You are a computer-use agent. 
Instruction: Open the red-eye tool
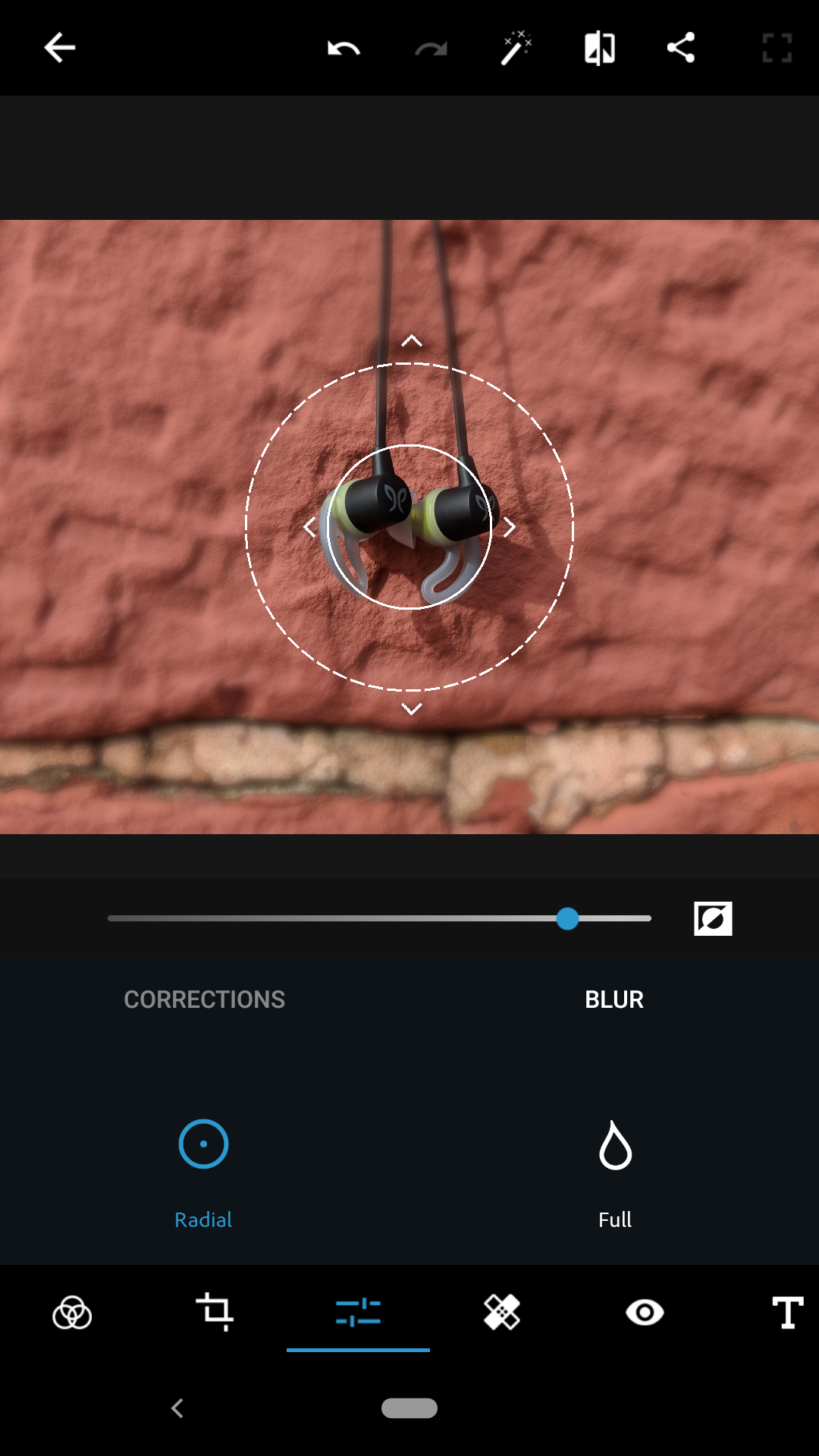(x=645, y=1313)
